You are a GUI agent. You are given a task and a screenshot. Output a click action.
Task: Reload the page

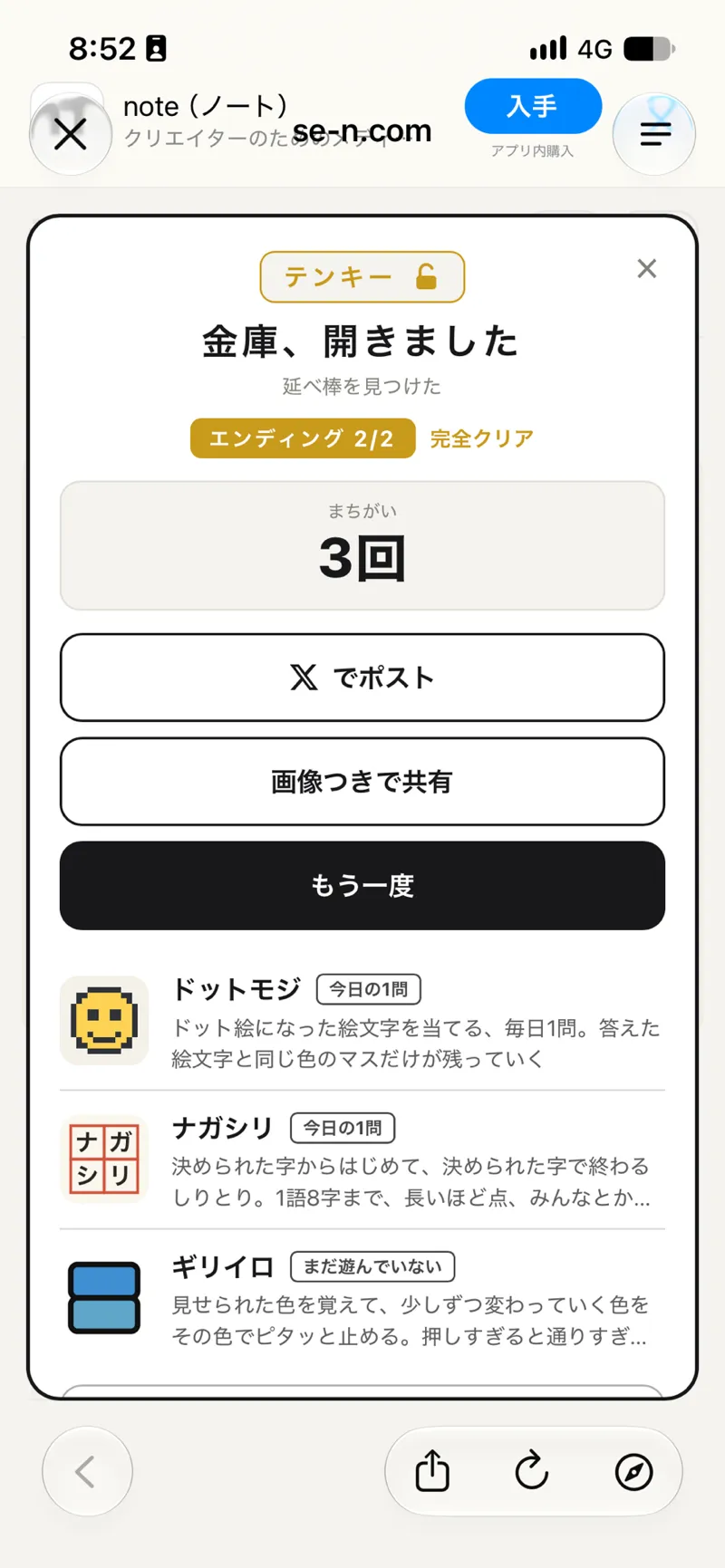click(x=532, y=1470)
